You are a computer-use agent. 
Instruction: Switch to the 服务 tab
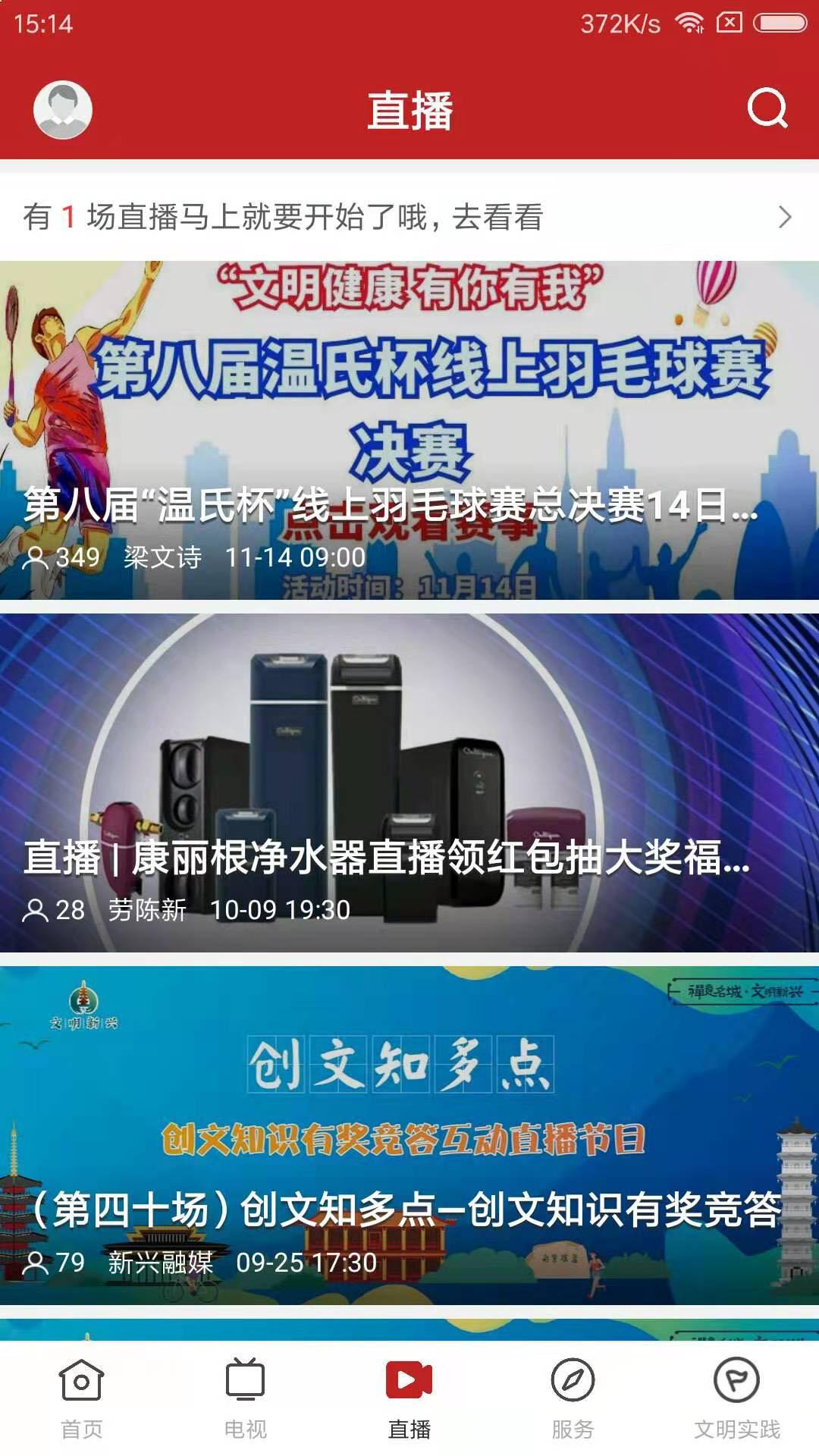(573, 1398)
